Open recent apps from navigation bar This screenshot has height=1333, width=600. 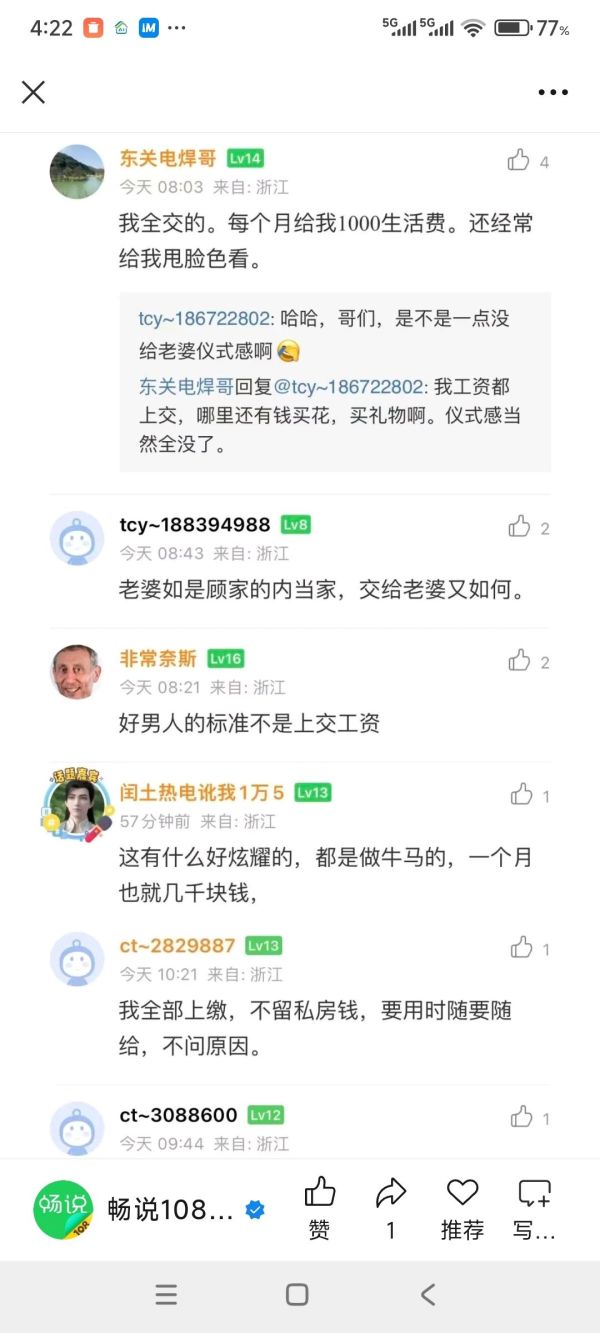(x=166, y=1295)
